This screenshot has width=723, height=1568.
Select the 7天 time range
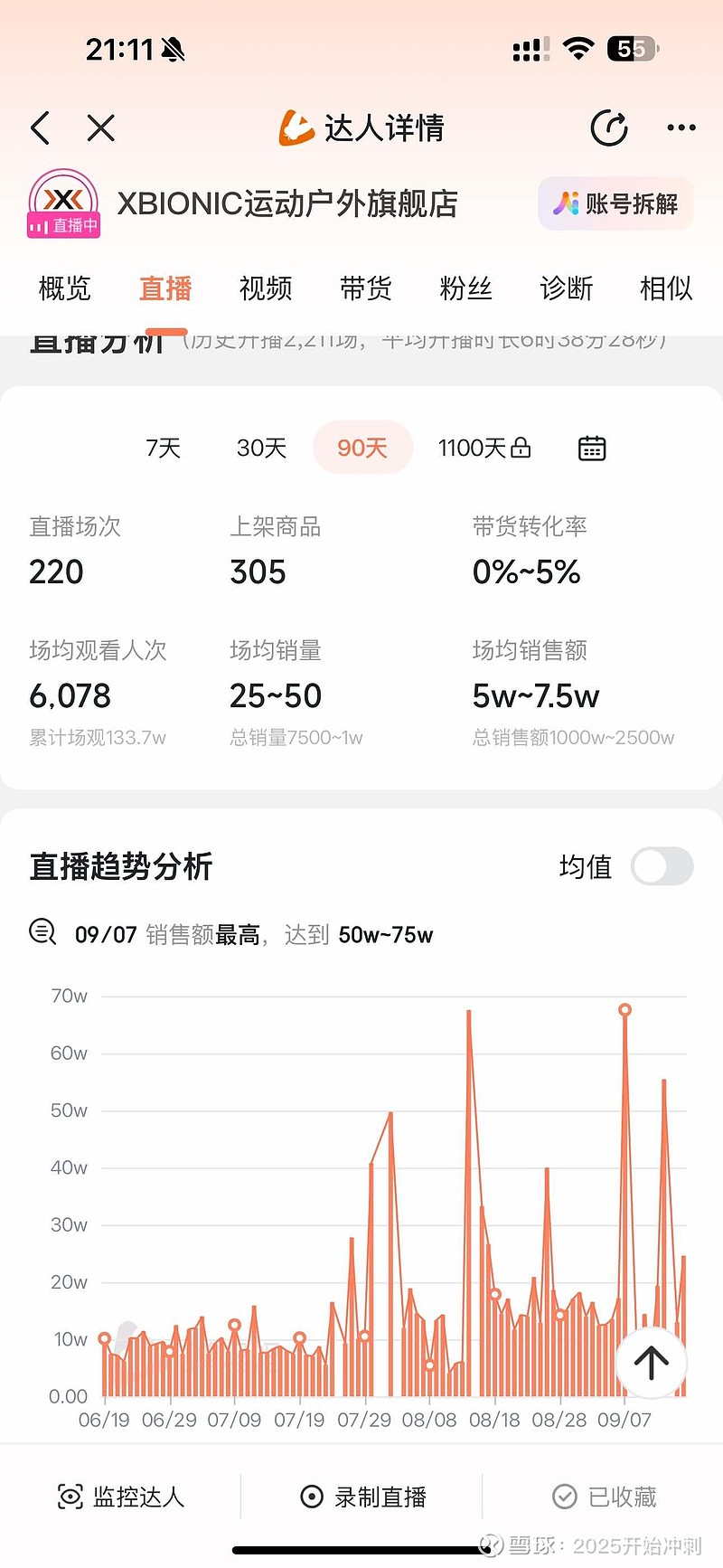coord(164,448)
